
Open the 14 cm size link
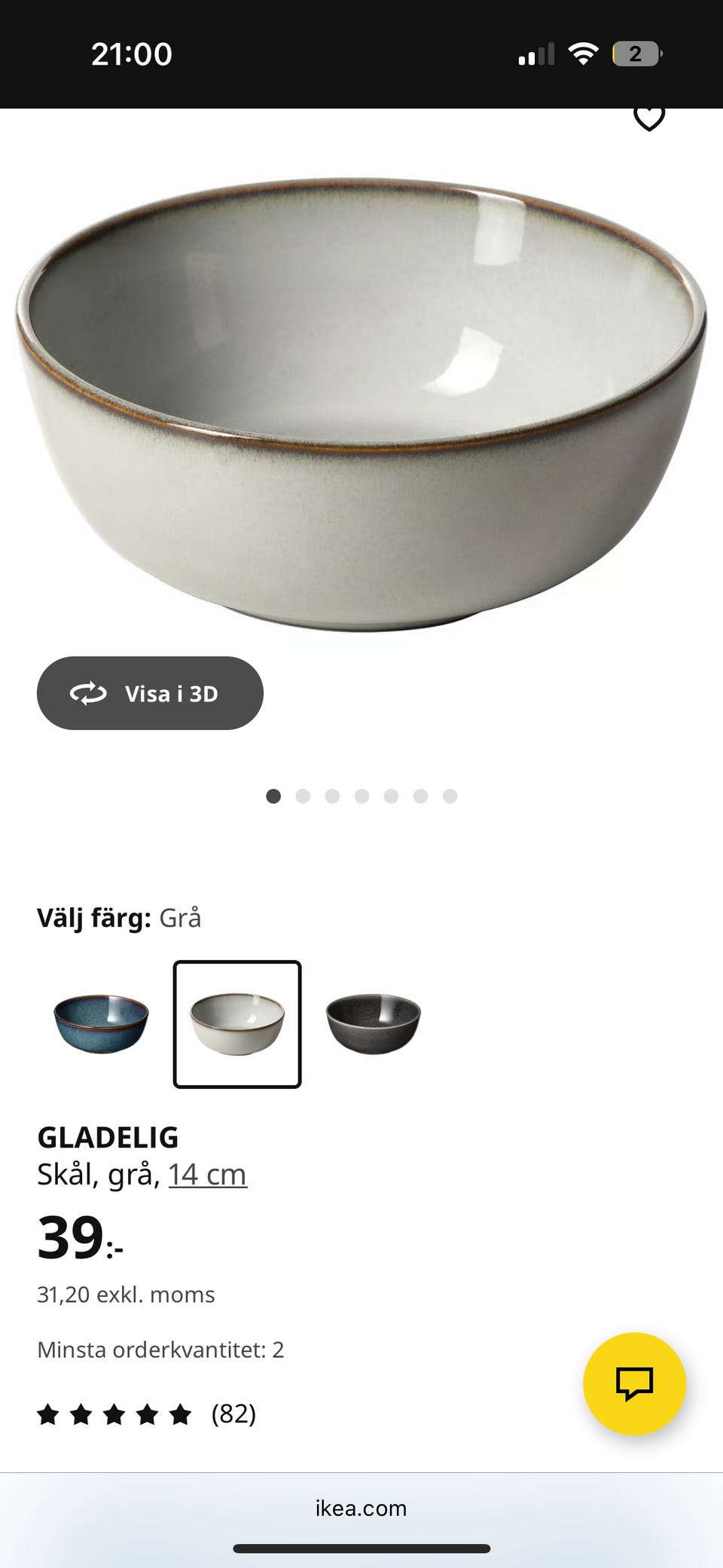tap(206, 1173)
